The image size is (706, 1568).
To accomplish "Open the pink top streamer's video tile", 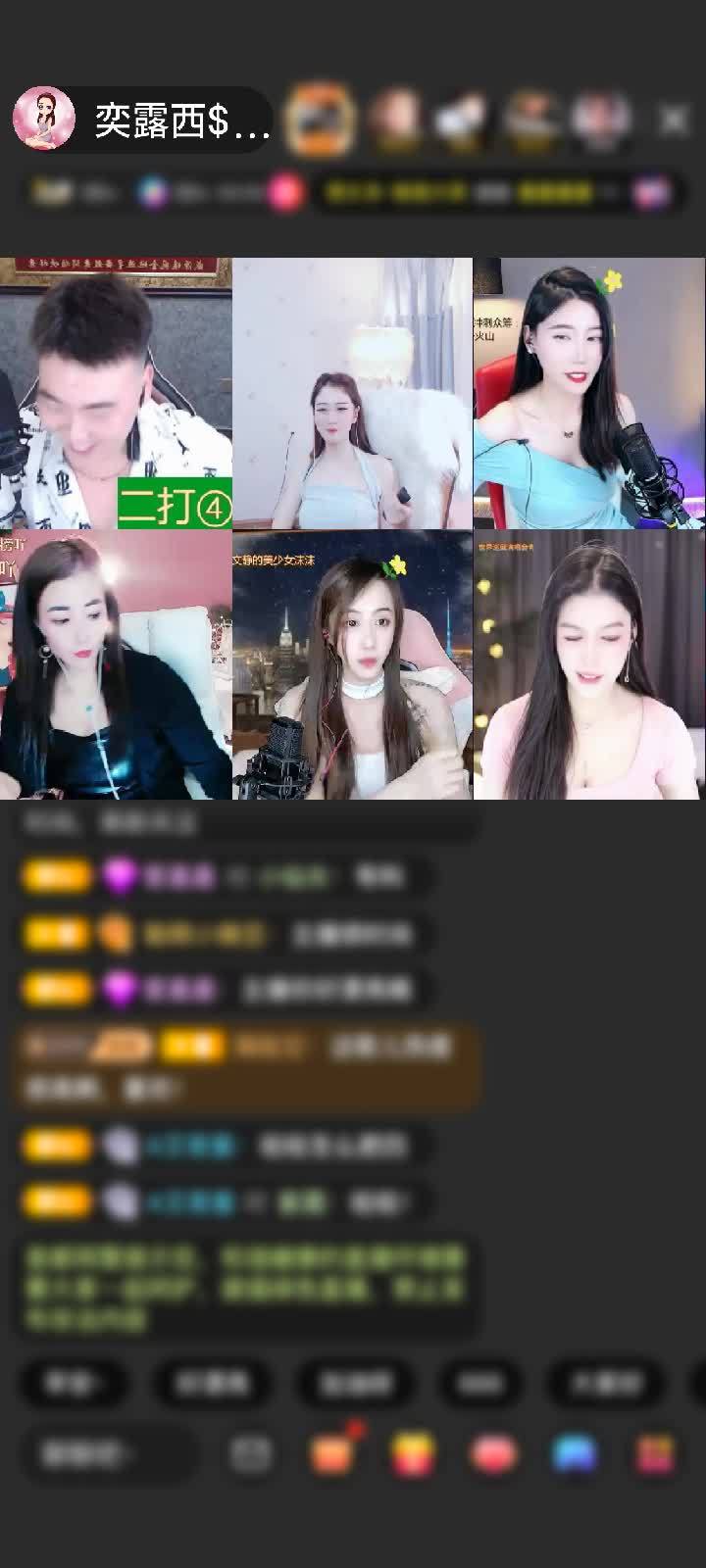I will (x=588, y=664).
